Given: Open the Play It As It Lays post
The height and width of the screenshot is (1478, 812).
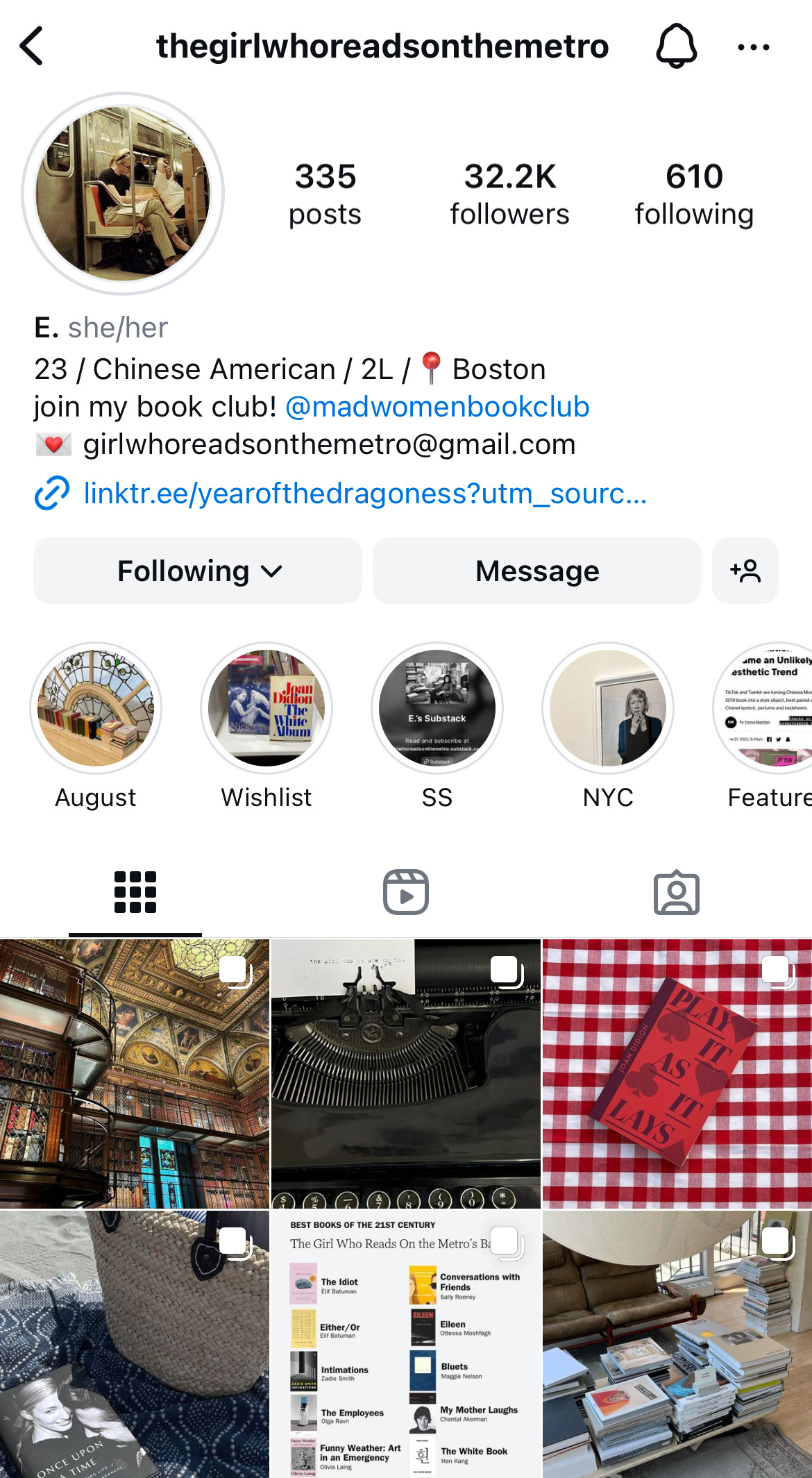Looking at the screenshot, I should point(677,1073).
